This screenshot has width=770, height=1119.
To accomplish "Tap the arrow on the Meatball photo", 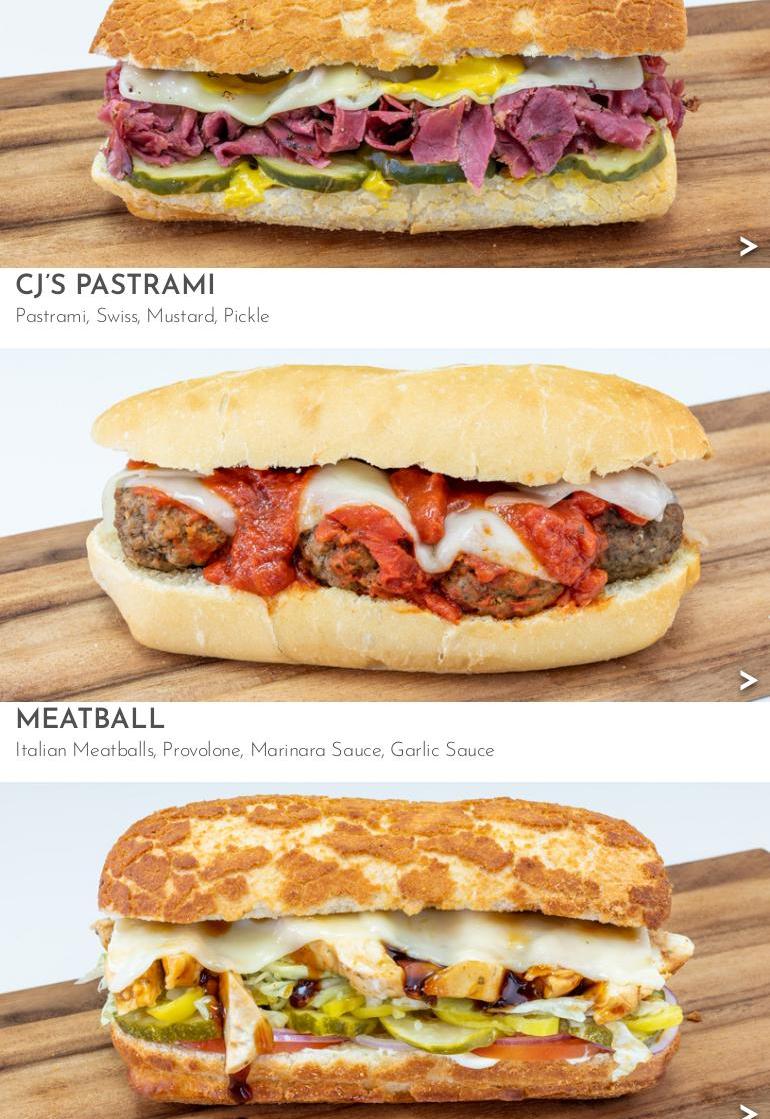I will (747, 681).
